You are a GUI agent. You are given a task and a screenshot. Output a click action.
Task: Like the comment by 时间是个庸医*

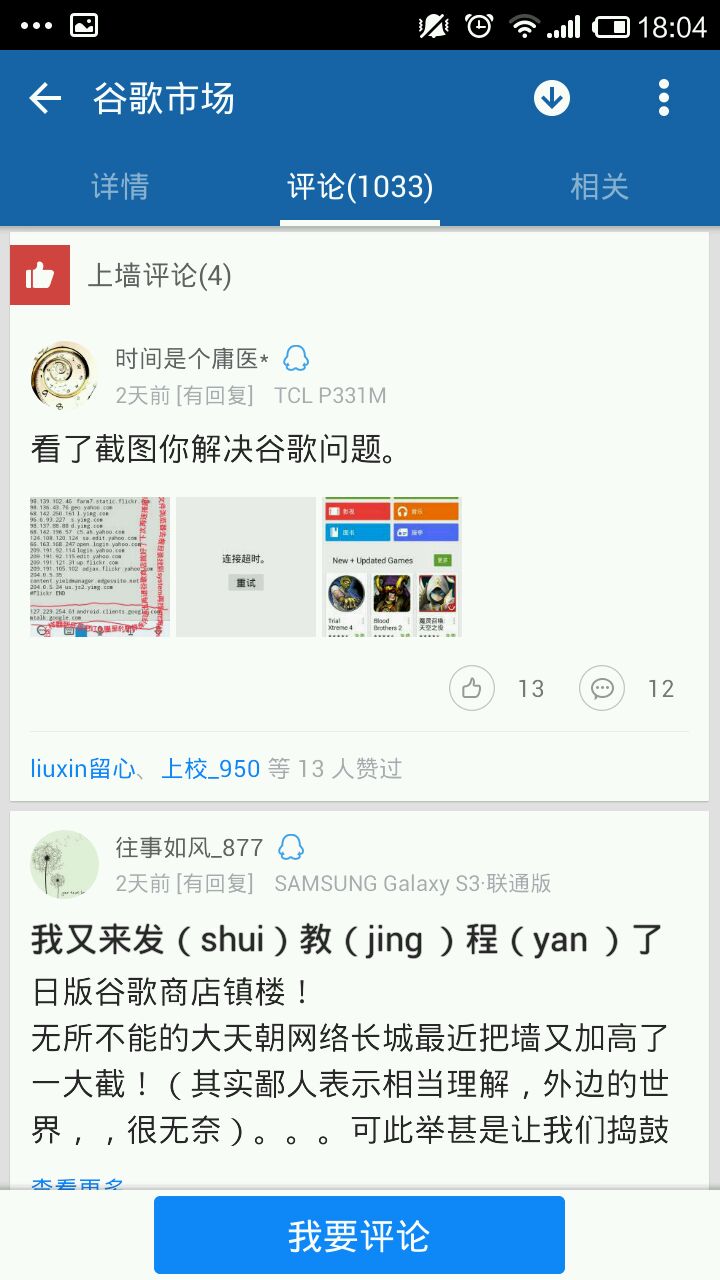[472, 688]
